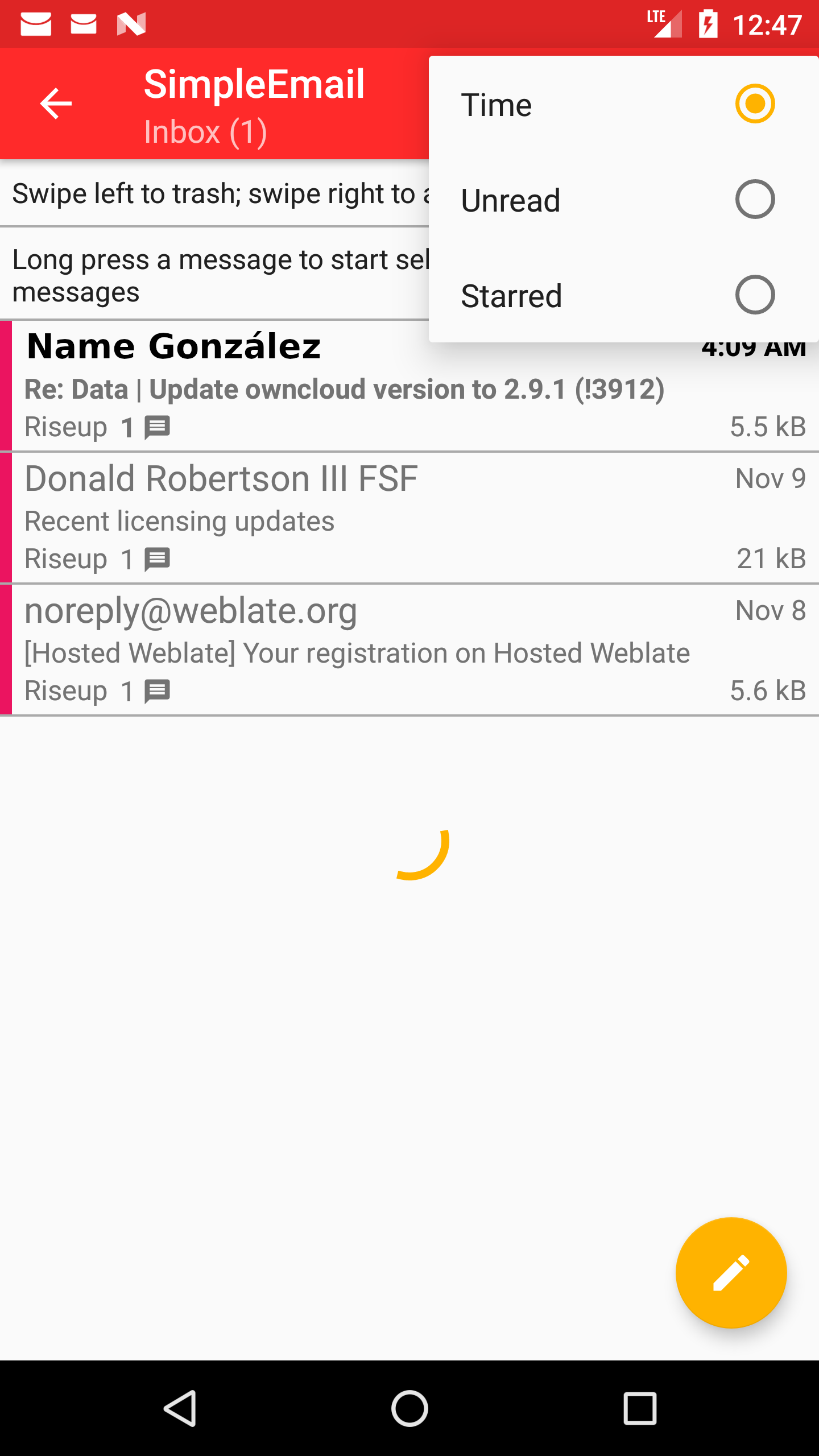Tap the system home button
The height and width of the screenshot is (1456, 819).
click(409, 1409)
